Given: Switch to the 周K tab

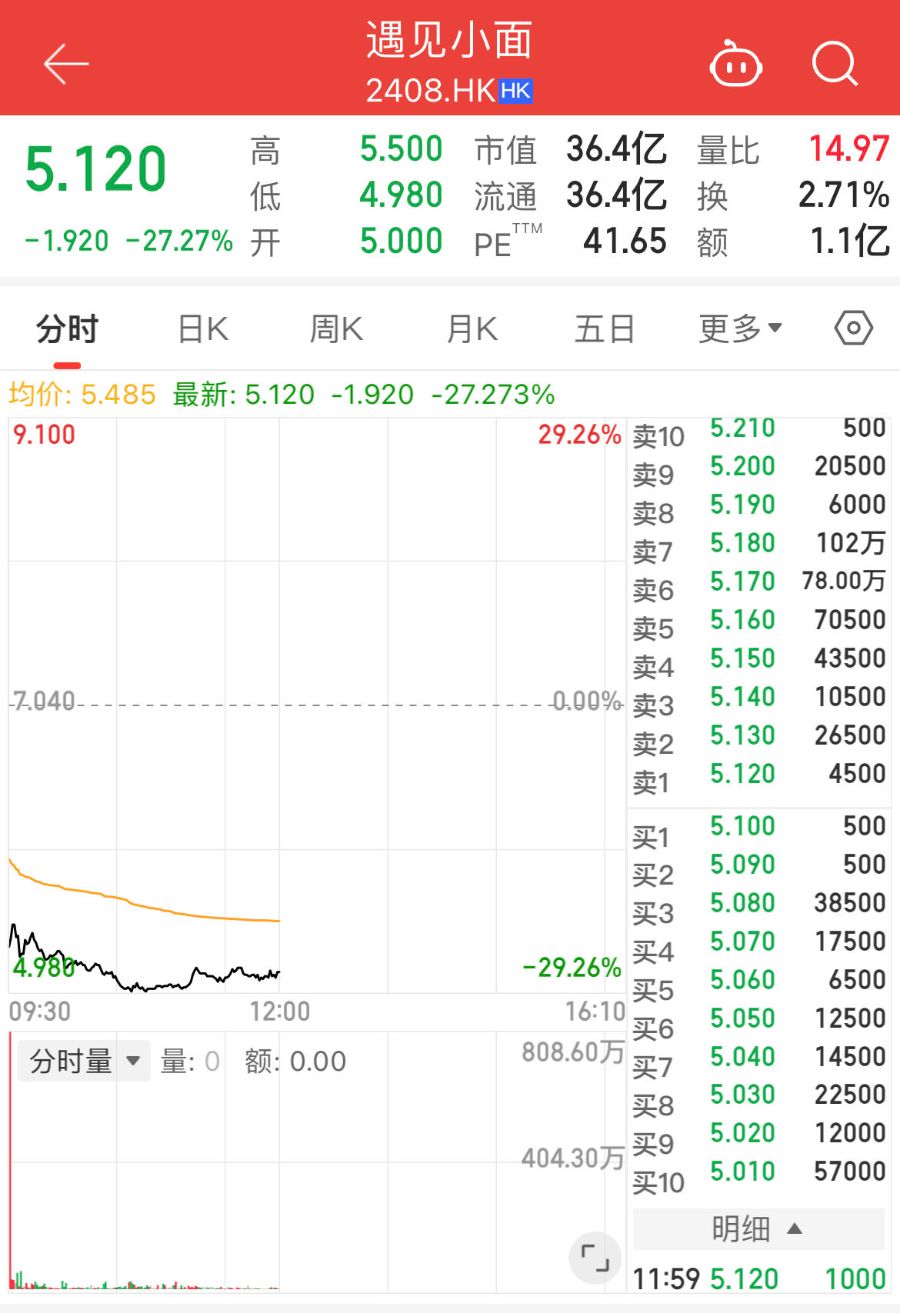Looking at the screenshot, I should pos(334,327).
